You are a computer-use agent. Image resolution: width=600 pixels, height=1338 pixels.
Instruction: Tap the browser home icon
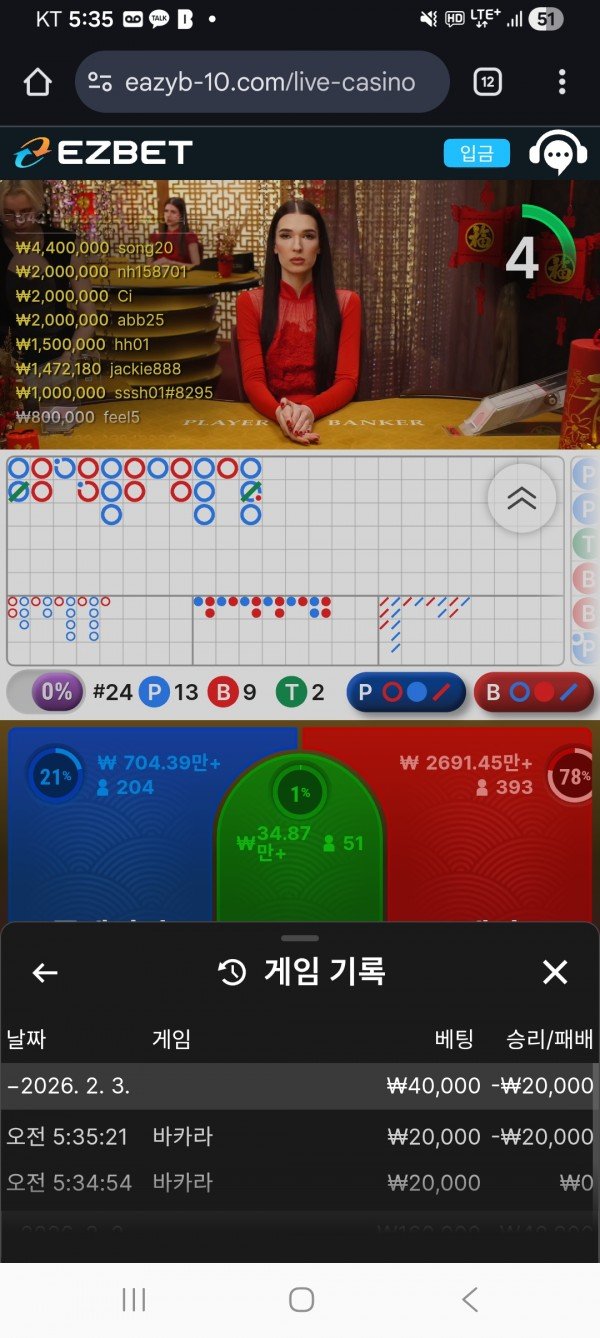point(37,82)
